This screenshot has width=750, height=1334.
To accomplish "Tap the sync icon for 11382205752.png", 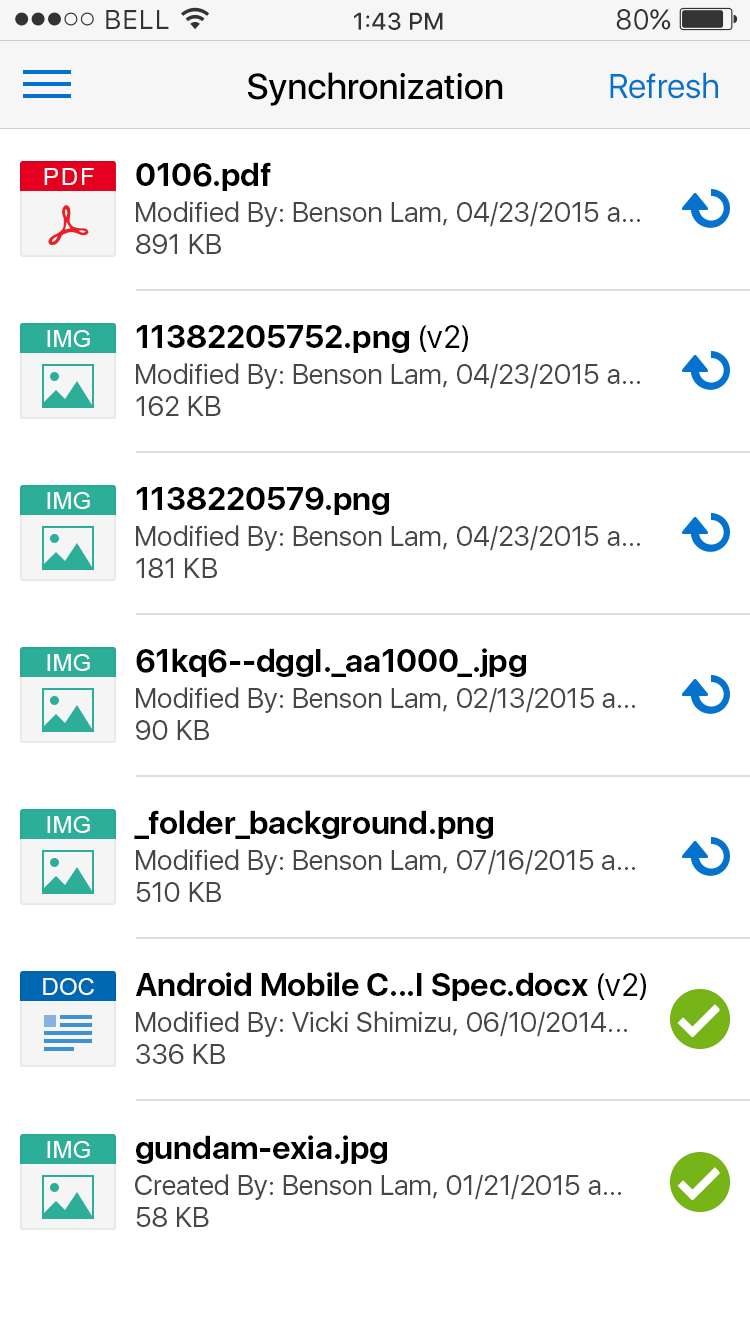I will tap(706, 371).
